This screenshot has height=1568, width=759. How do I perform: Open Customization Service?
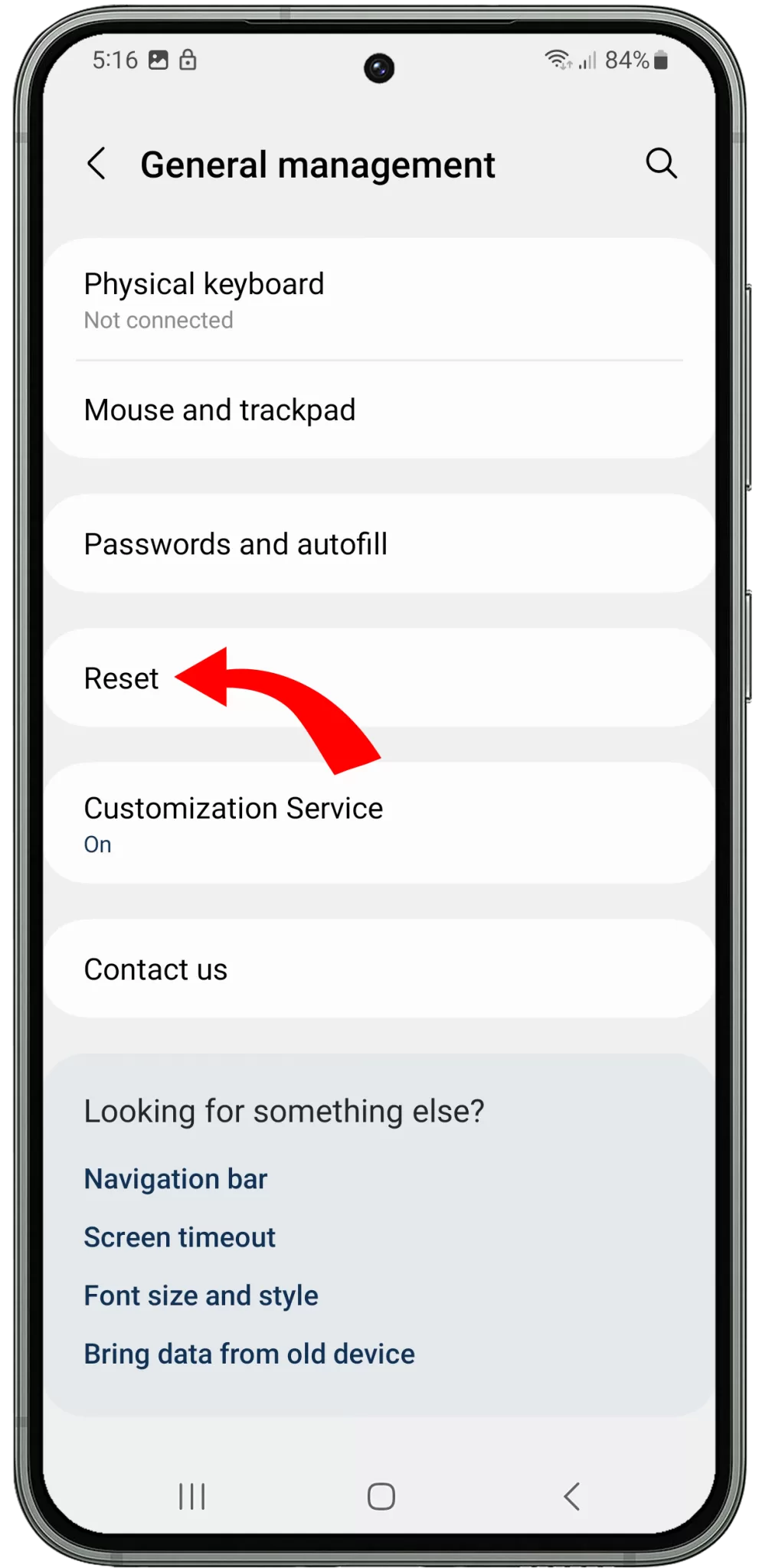pyautogui.click(x=379, y=824)
